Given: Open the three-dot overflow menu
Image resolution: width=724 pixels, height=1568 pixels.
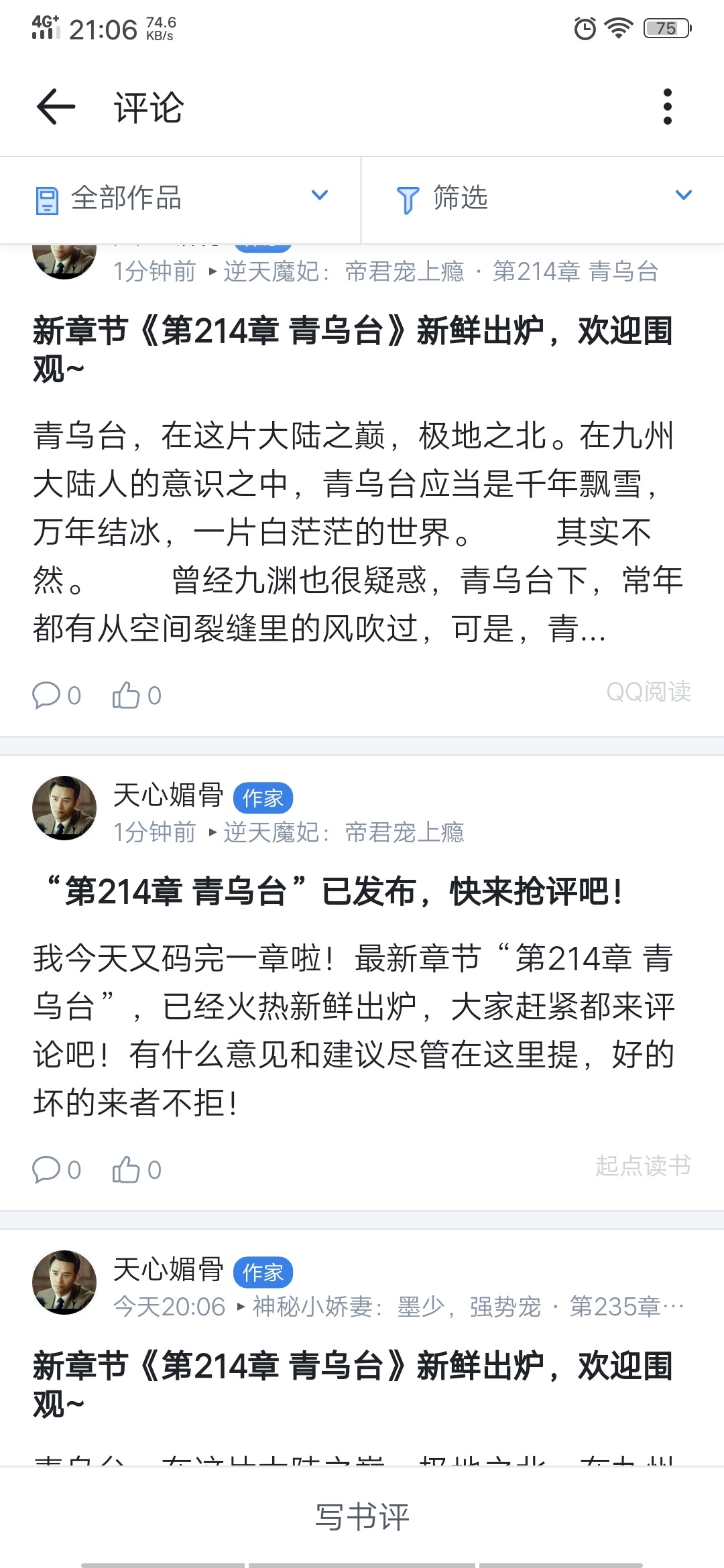Looking at the screenshot, I should pos(667,107).
